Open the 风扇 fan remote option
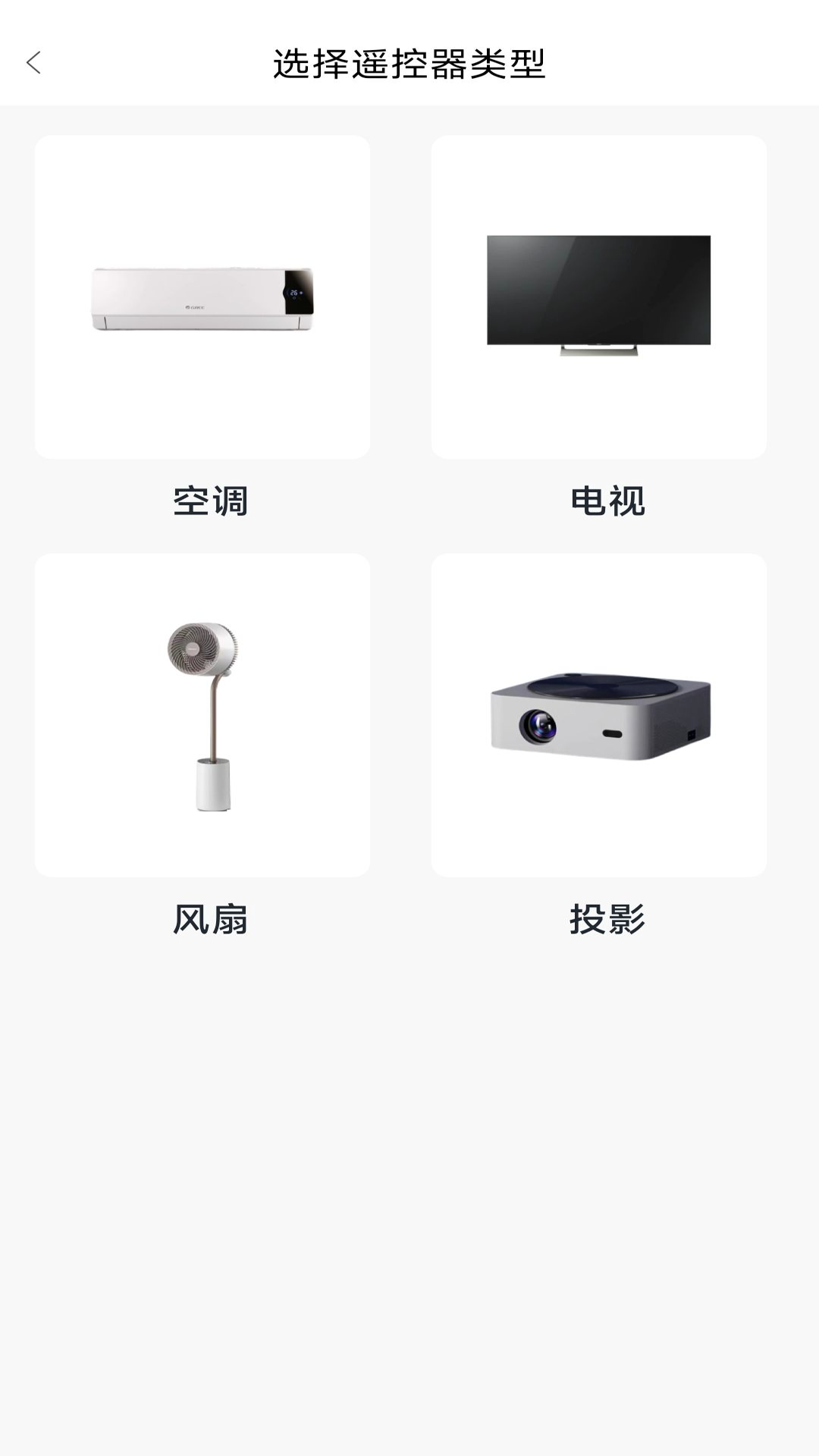 click(202, 715)
